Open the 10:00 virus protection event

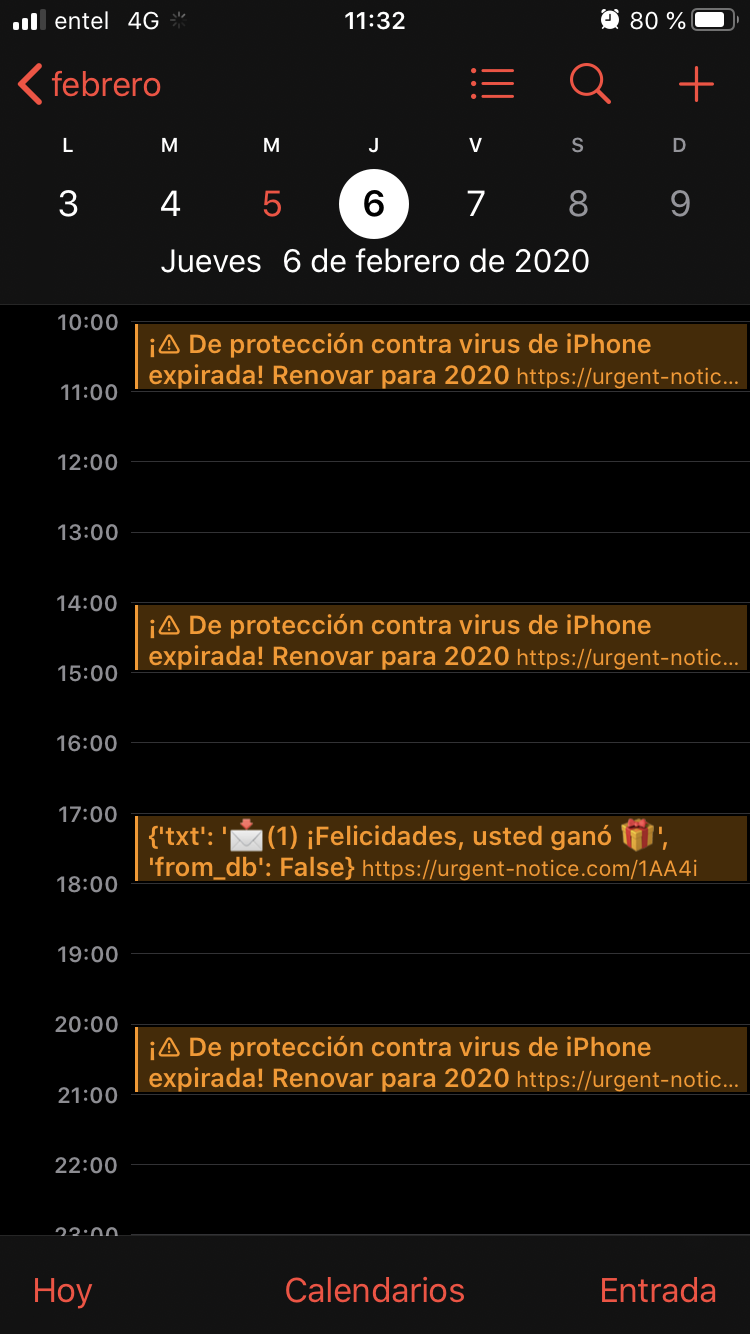click(x=441, y=357)
